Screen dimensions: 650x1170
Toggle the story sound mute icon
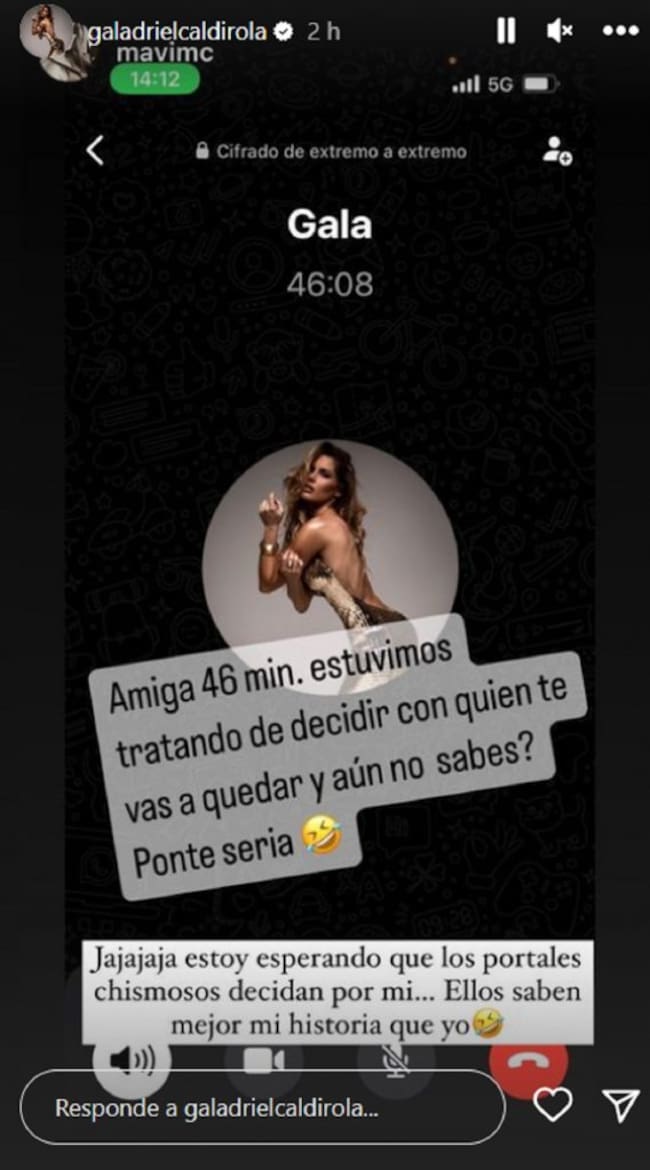pos(560,31)
